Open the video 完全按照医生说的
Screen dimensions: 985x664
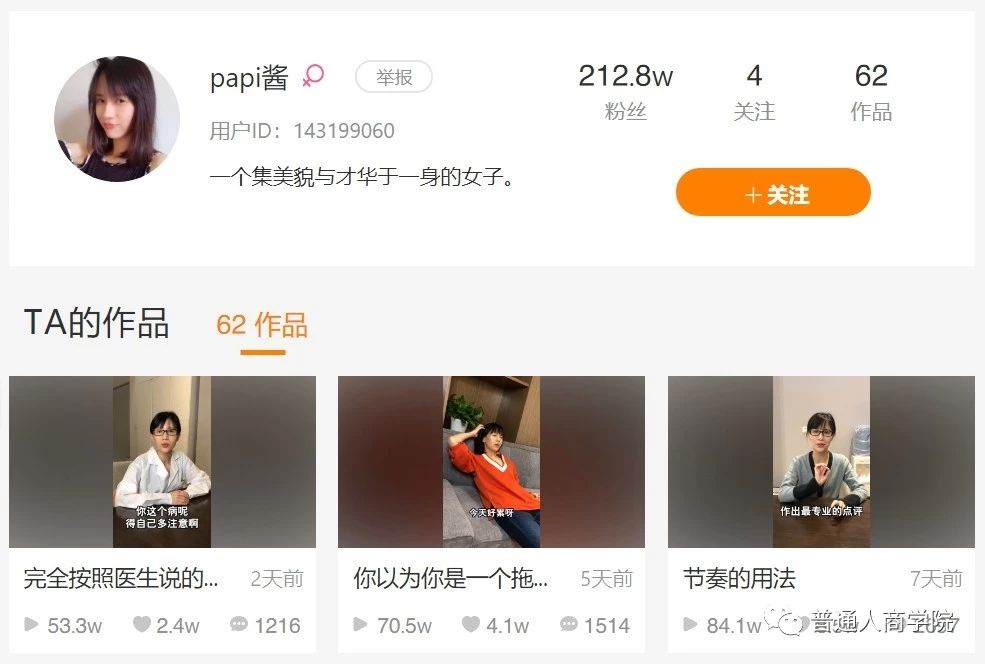click(162, 462)
